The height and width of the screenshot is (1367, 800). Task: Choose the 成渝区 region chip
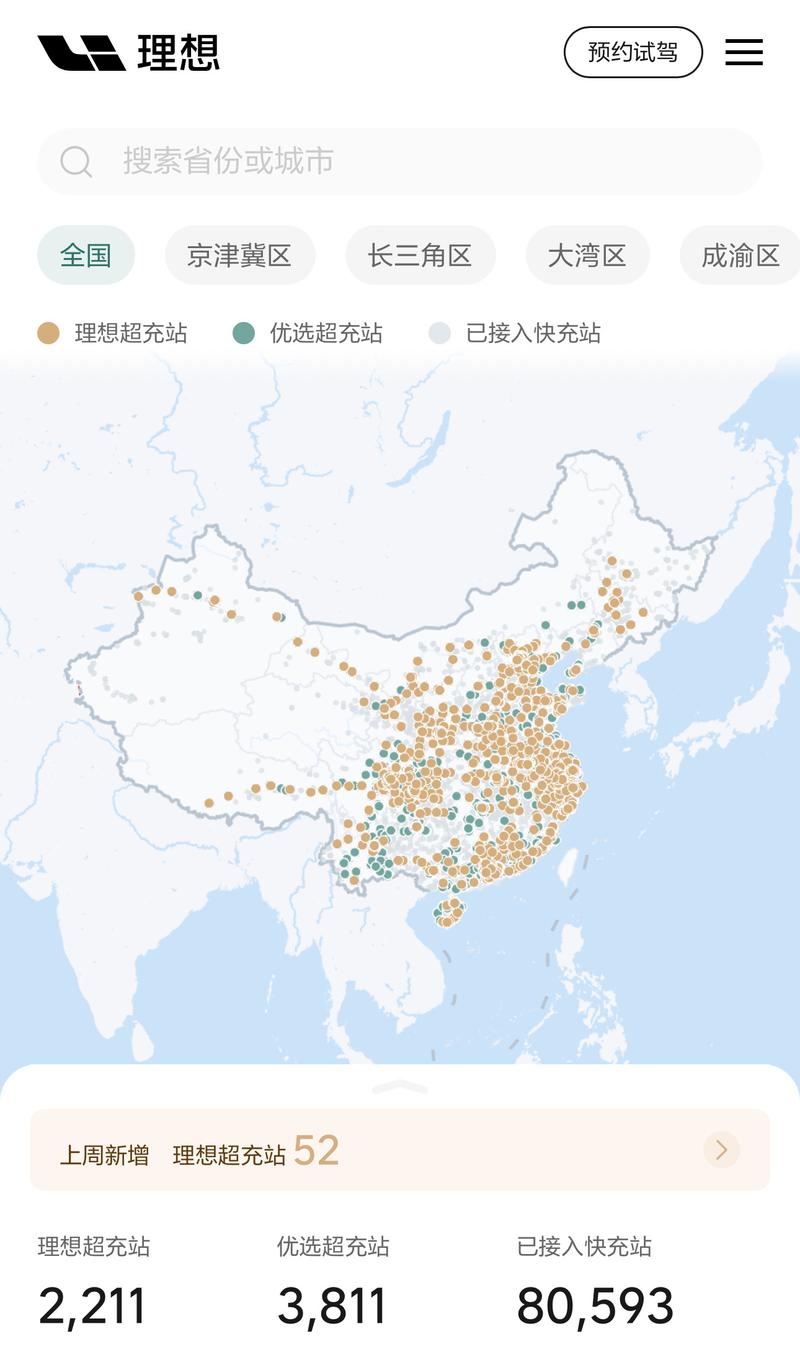click(x=740, y=255)
